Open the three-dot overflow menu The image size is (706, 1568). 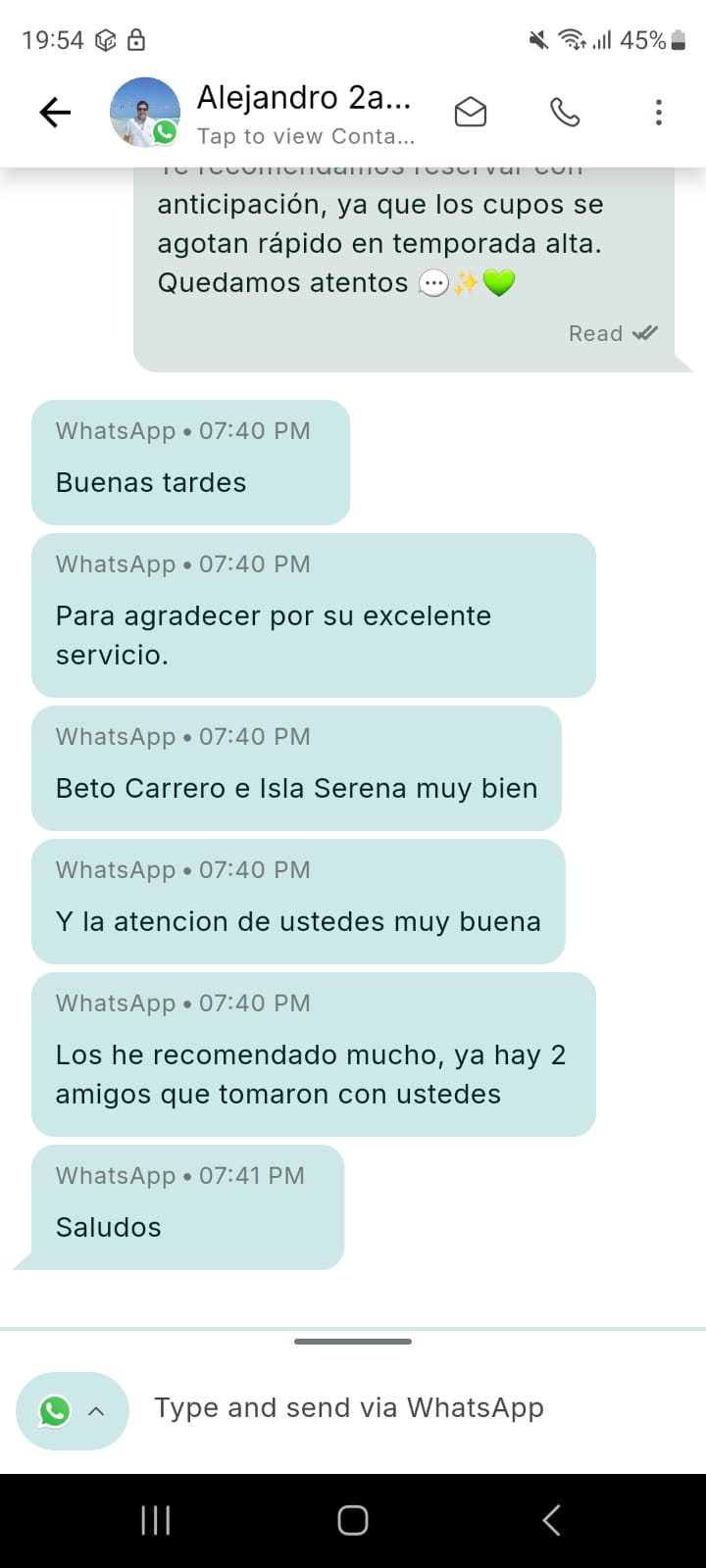pyautogui.click(x=658, y=114)
